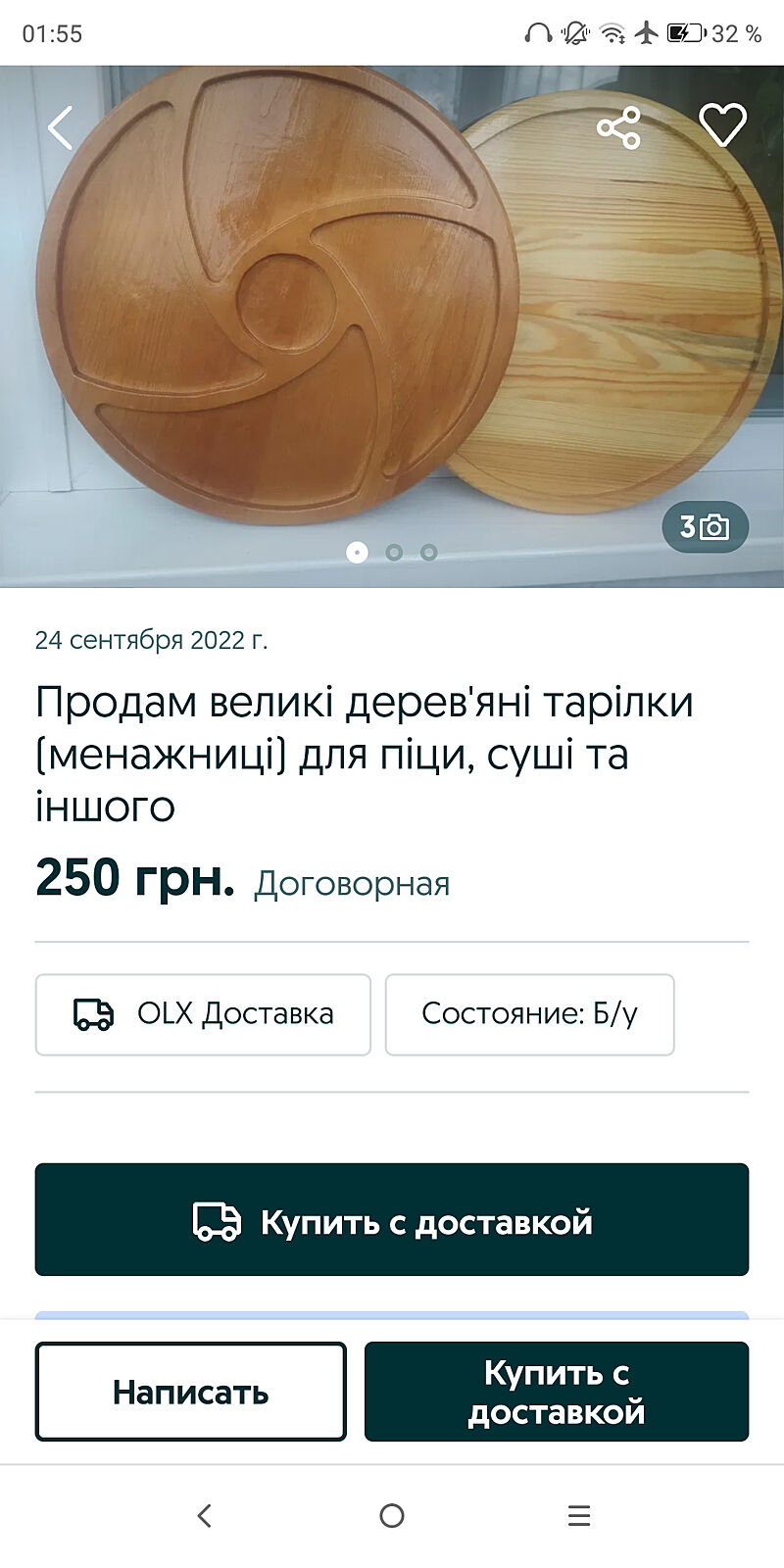Screen dimensions: 784x1568
Task: Open the recent apps menu
Action: coord(579,1516)
